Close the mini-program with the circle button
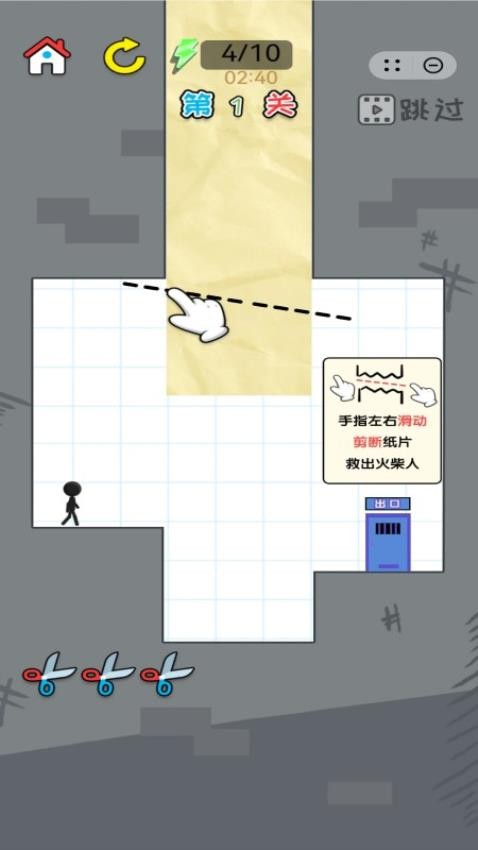478x850 pixels. pos(433,66)
